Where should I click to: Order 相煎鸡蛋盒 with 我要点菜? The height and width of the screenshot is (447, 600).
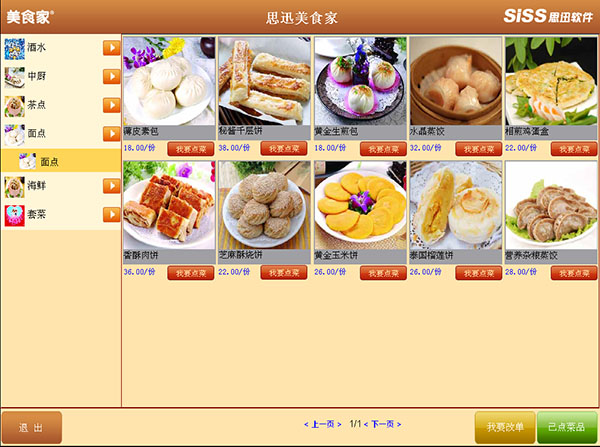[x=572, y=148]
